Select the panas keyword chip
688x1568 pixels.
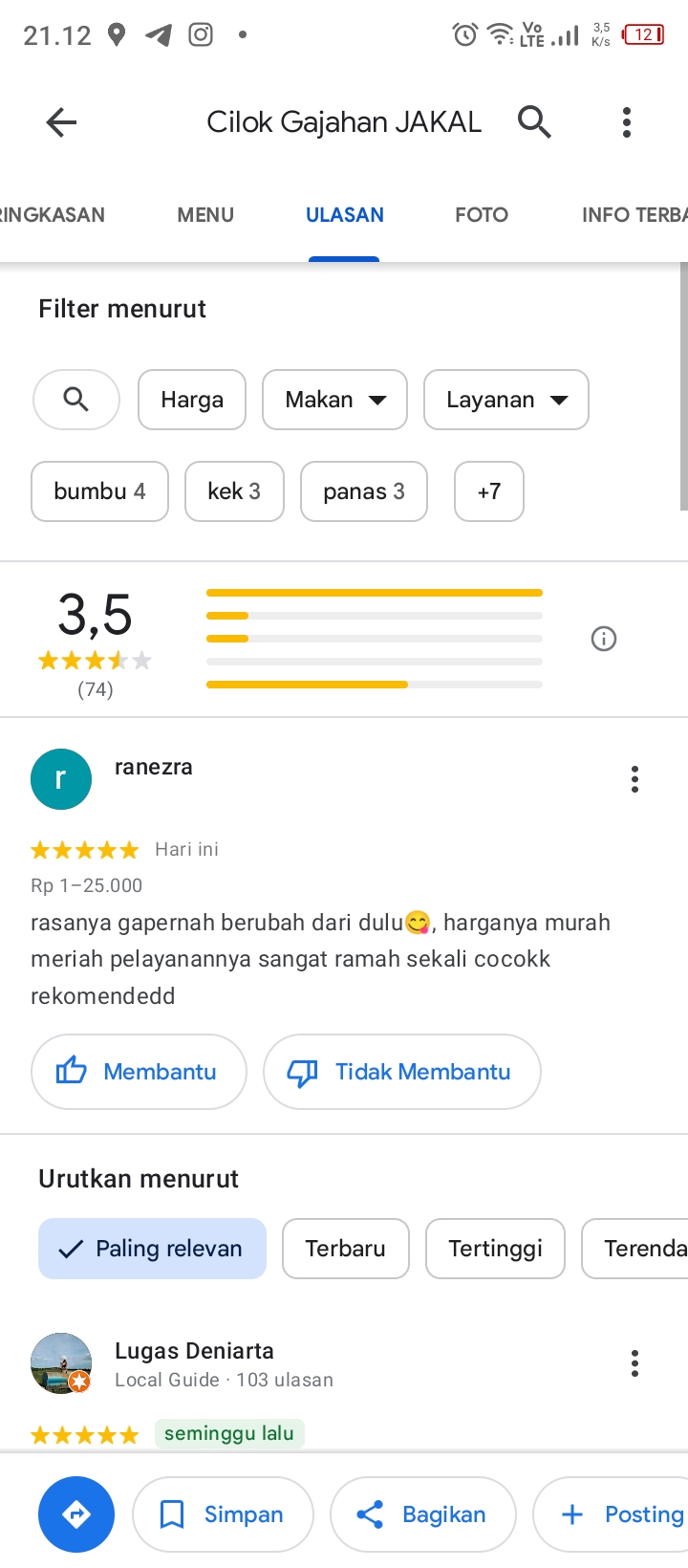point(363,491)
